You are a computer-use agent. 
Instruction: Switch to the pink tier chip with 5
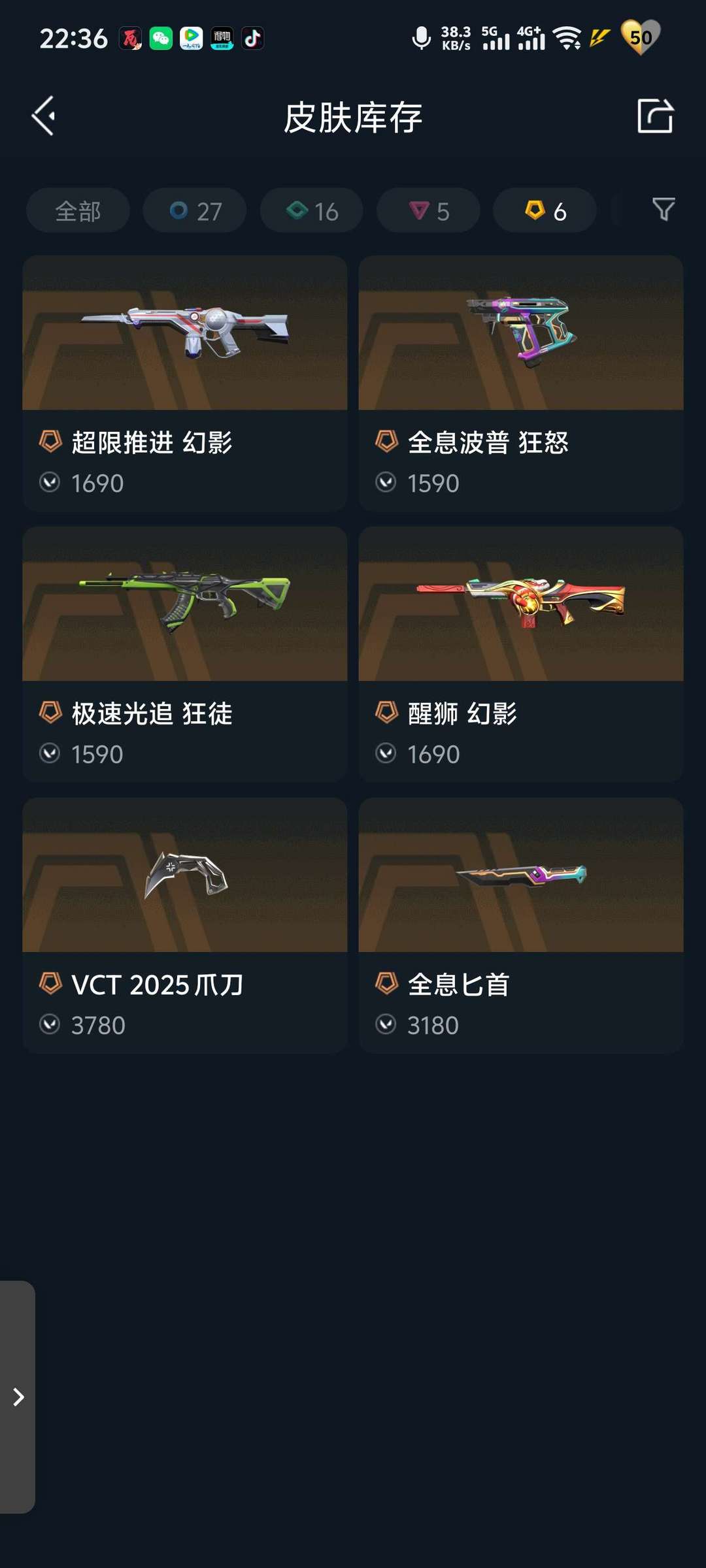[x=428, y=210]
